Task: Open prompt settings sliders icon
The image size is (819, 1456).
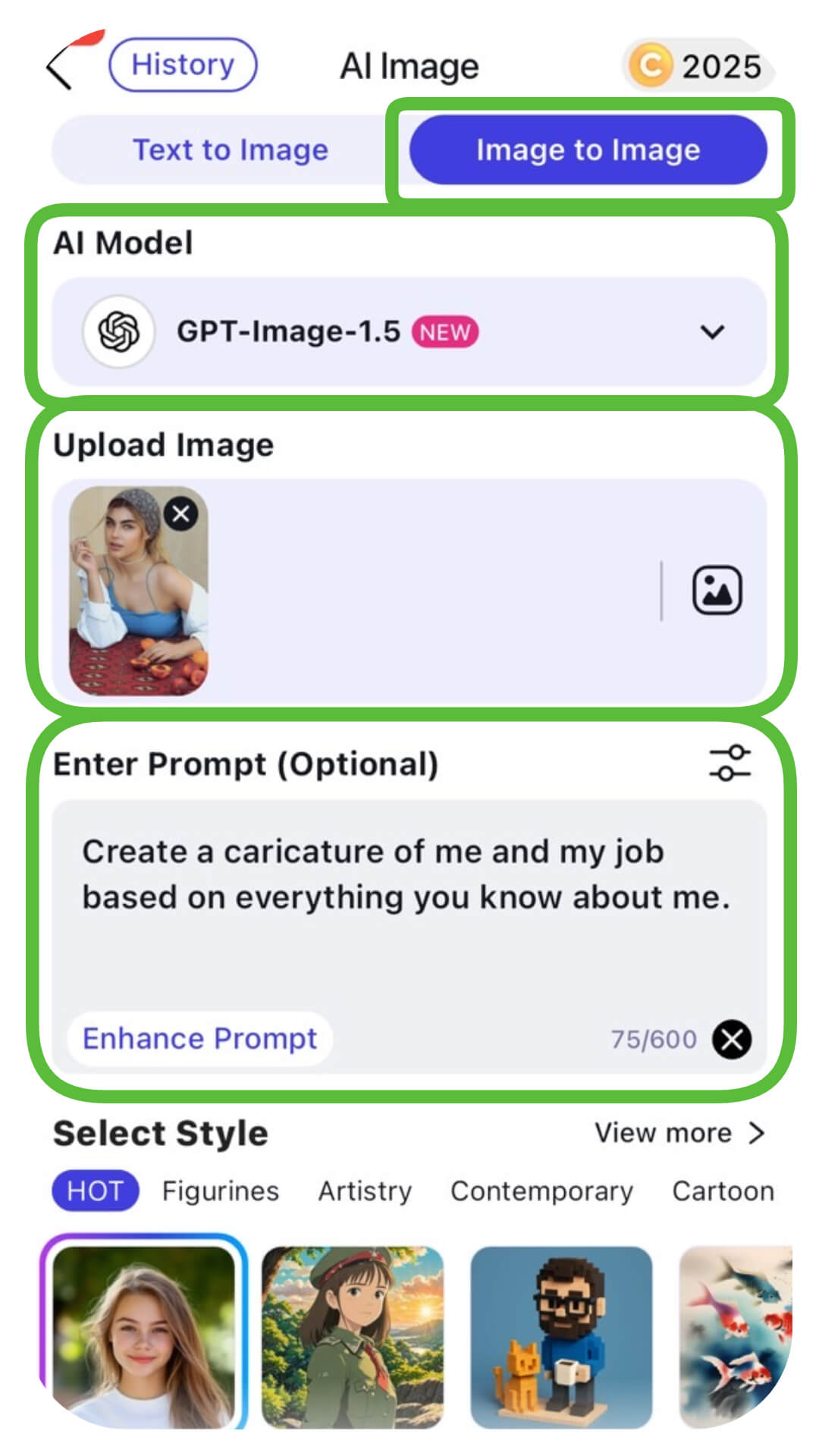Action: point(730,763)
